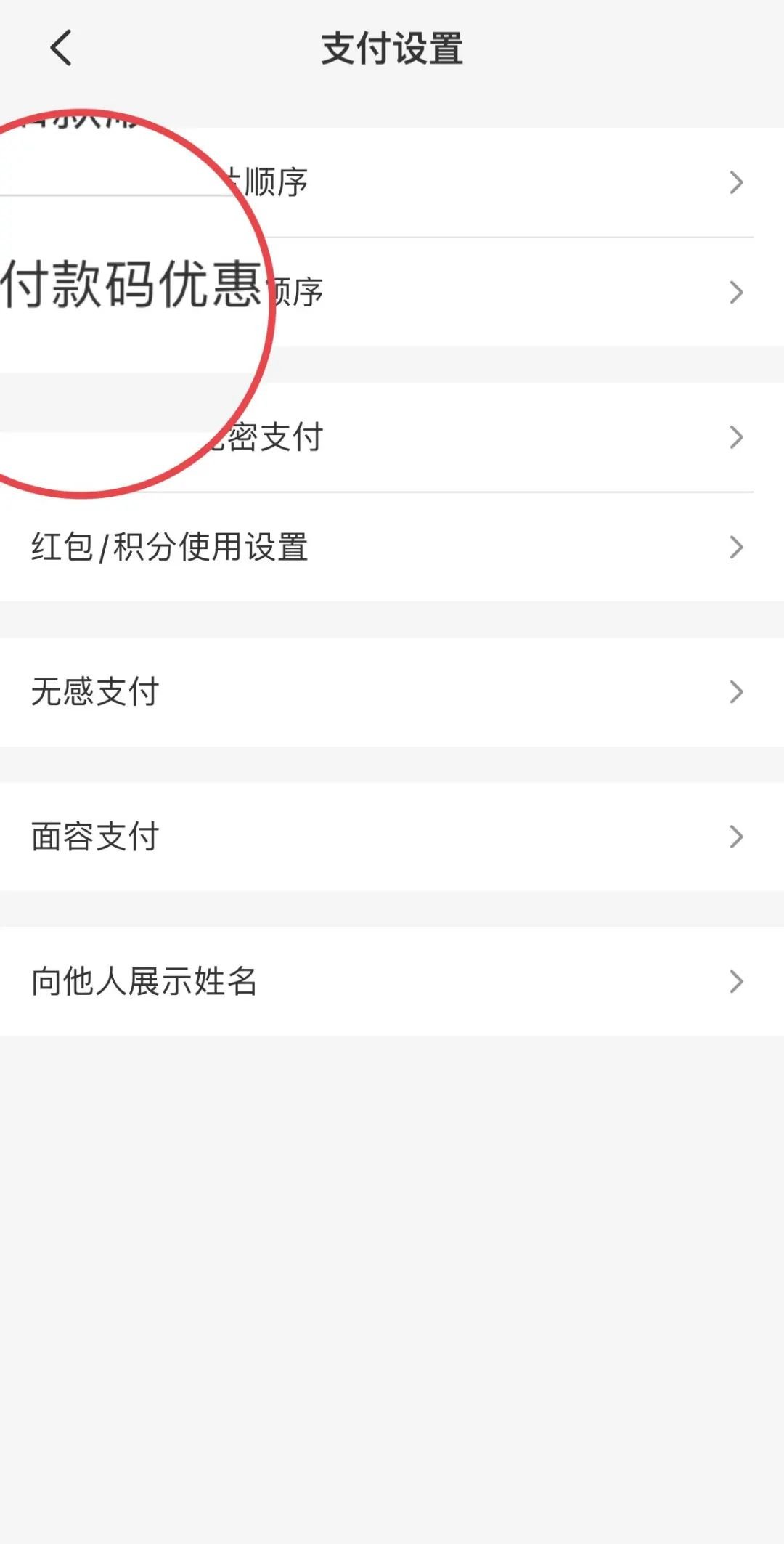The width and height of the screenshot is (784, 1544).
Task: Open 无感支付 settings
Action: pos(392,691)
